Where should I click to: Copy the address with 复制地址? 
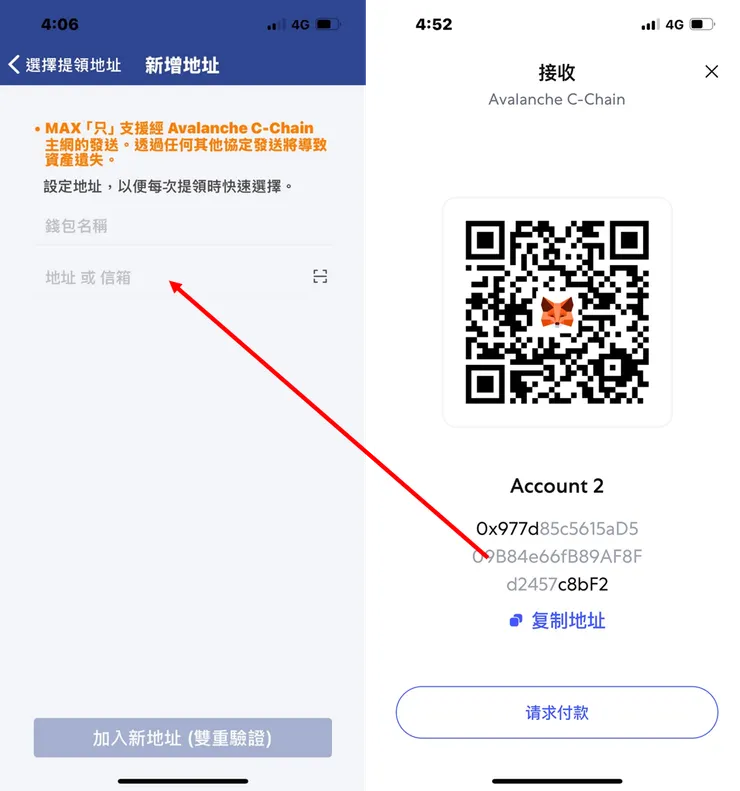(557, 621)
